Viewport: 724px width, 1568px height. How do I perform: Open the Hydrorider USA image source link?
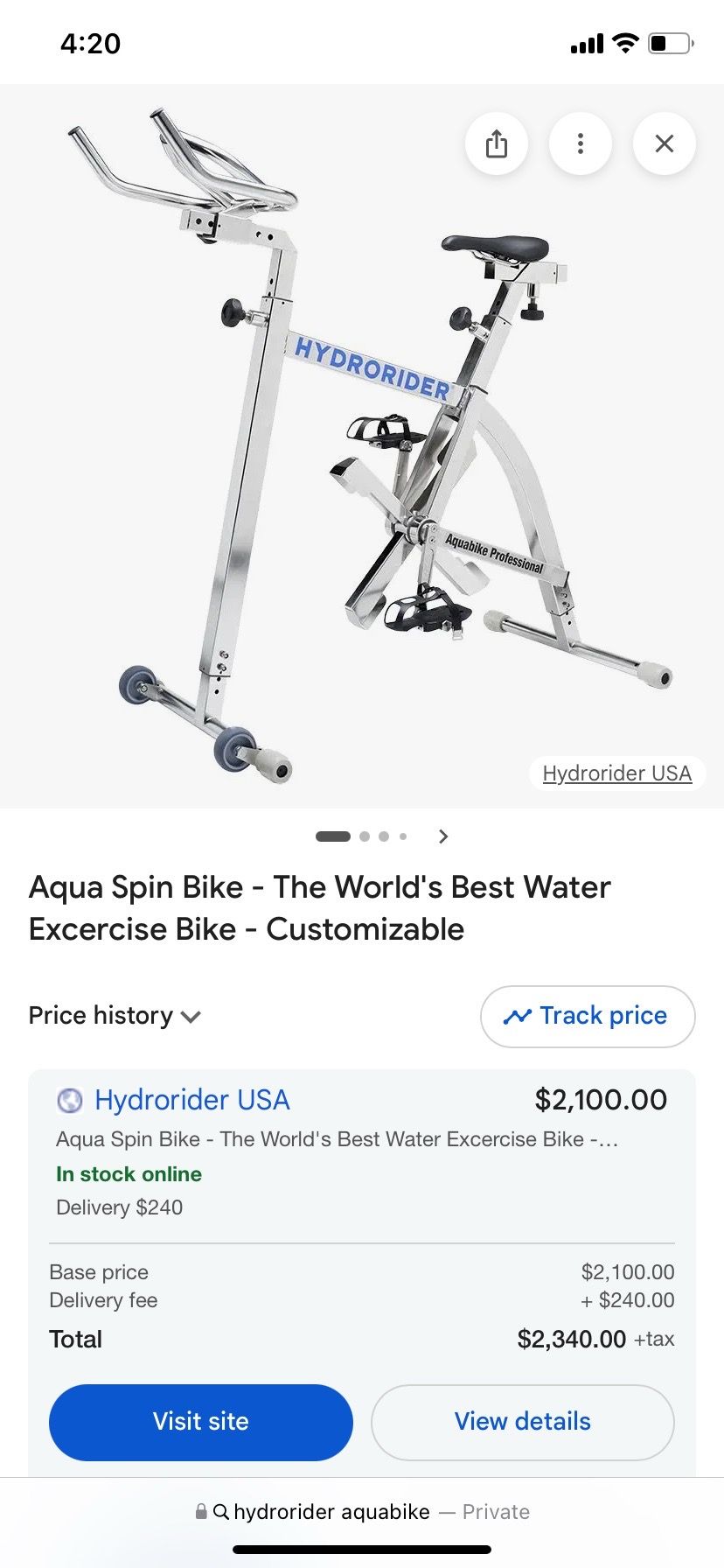click(617, 773)
